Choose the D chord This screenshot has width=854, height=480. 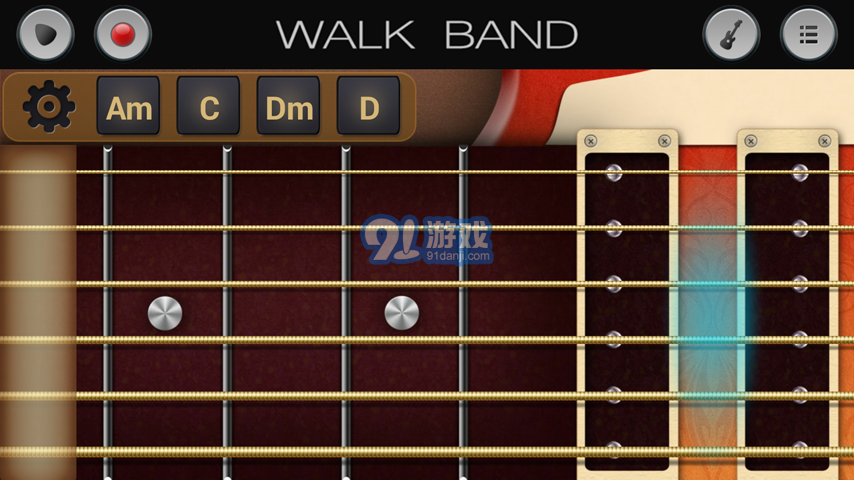click(x=368, y=106)
